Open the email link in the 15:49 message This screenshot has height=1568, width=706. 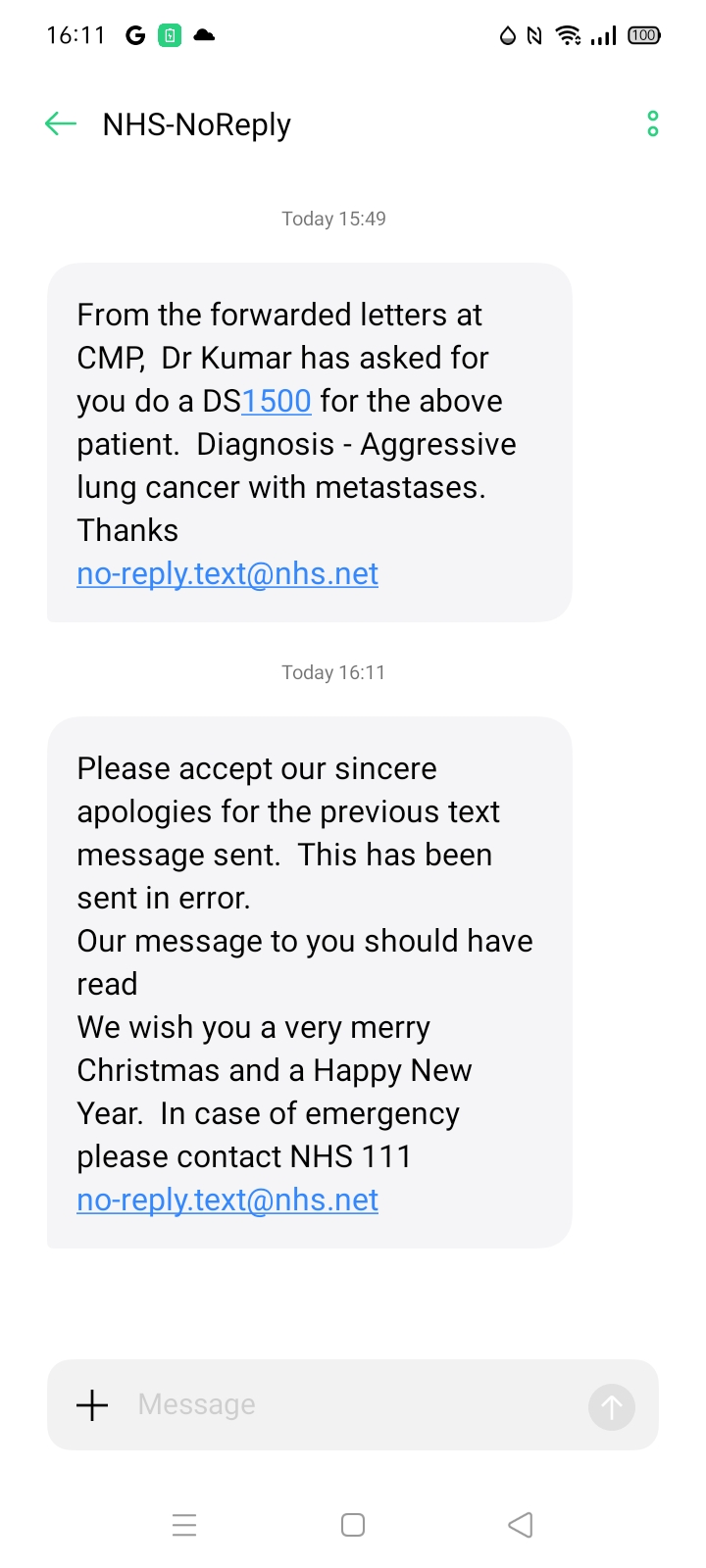(x=227, y=573)
